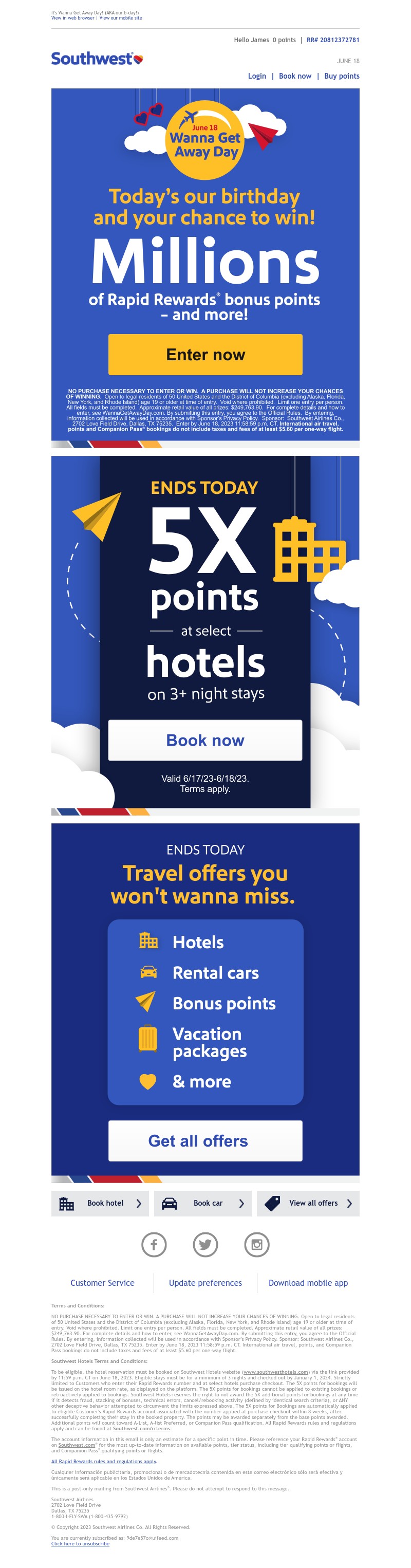This screenshot has height=1568, width=411.
Task: Open the www.southwesthotels.com link
Action: coord(275,1372)
